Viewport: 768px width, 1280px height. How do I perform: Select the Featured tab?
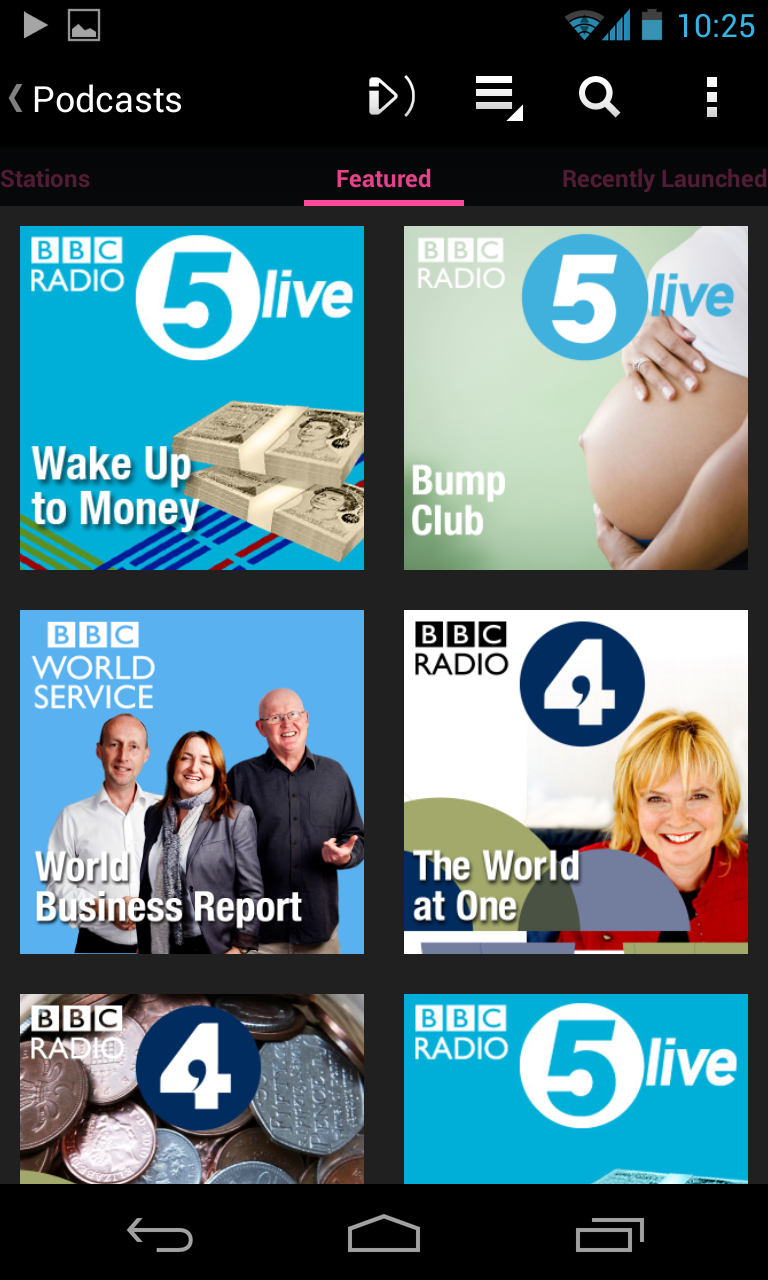pyautogui.click(x=384, y=179)
